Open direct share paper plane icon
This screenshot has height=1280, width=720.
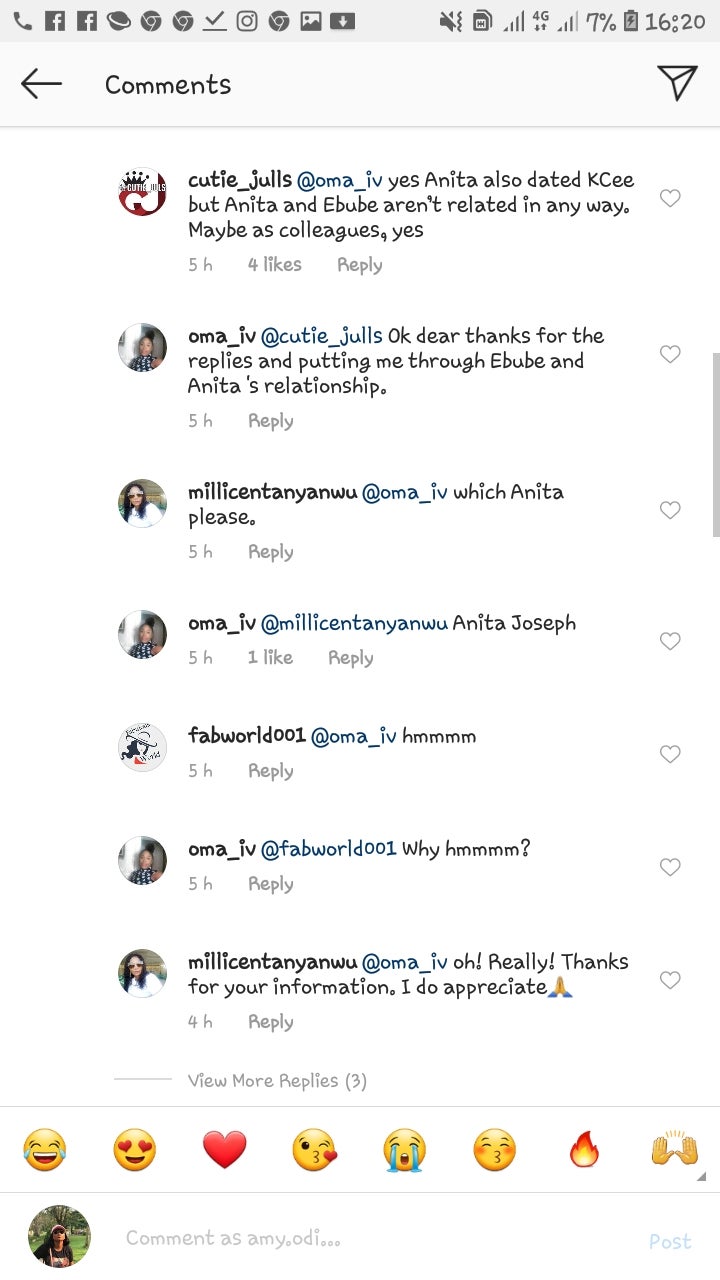[x=677, y=84]
